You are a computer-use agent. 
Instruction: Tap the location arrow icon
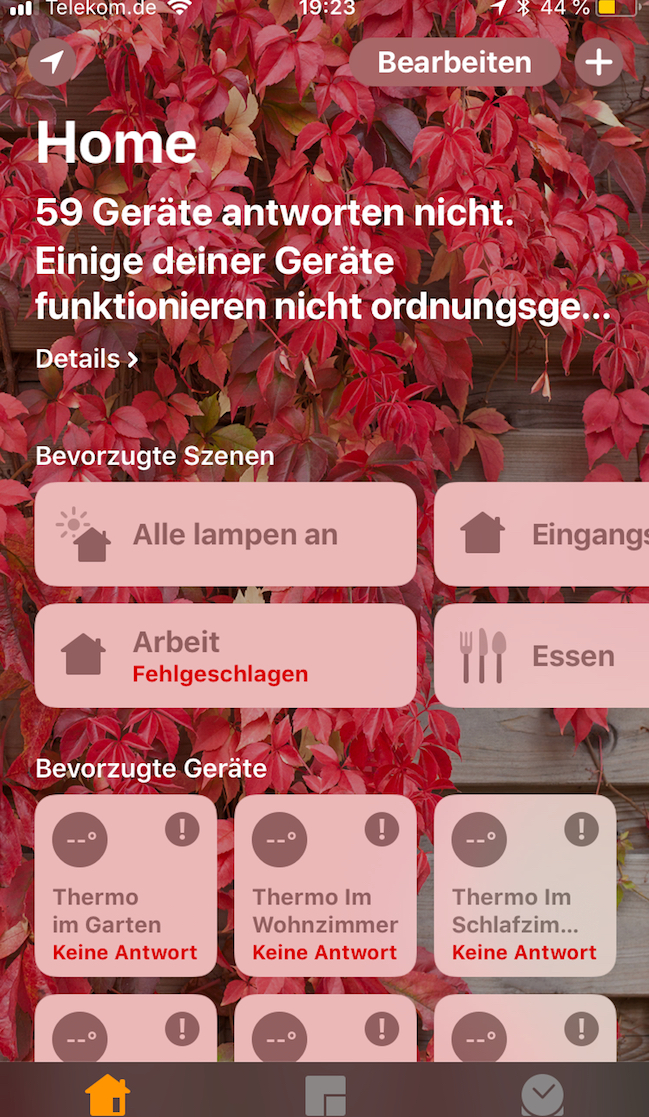(x=52, y=63)
